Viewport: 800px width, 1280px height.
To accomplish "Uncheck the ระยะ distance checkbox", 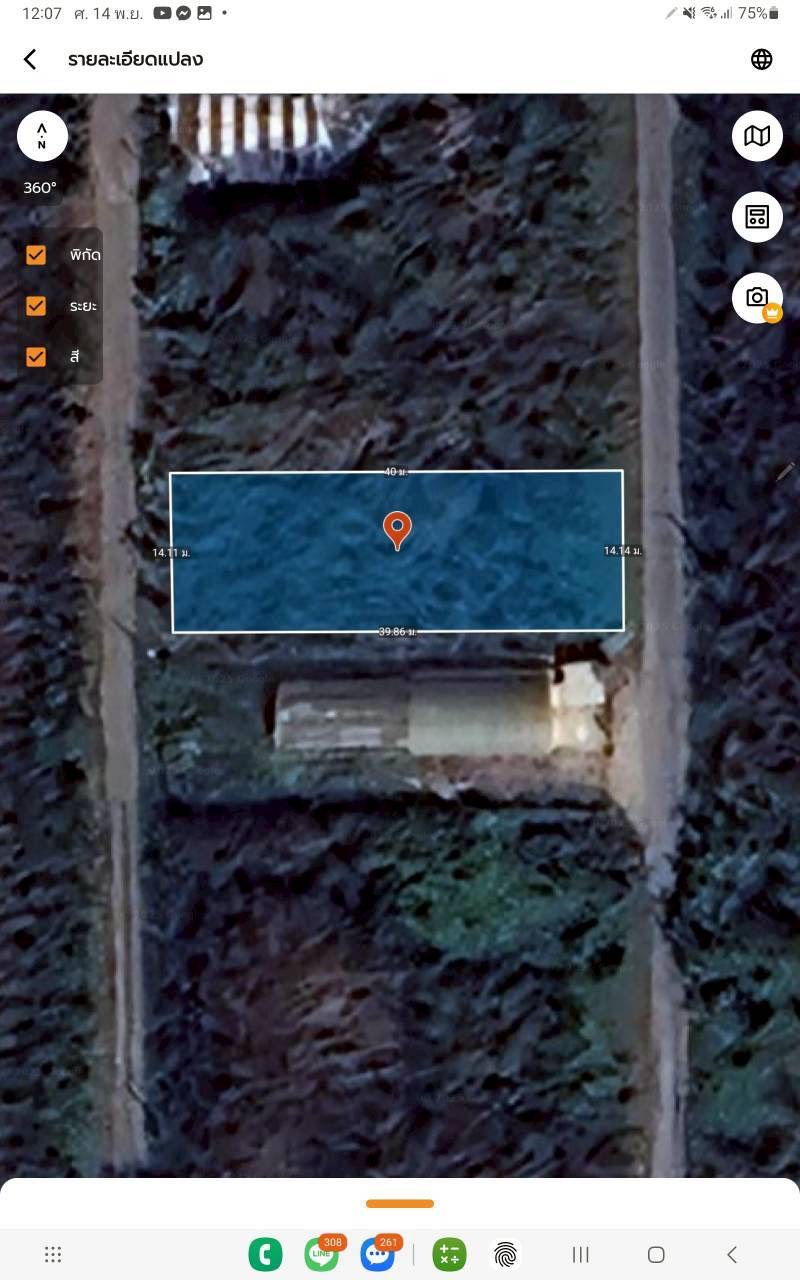I will point(36,306).
